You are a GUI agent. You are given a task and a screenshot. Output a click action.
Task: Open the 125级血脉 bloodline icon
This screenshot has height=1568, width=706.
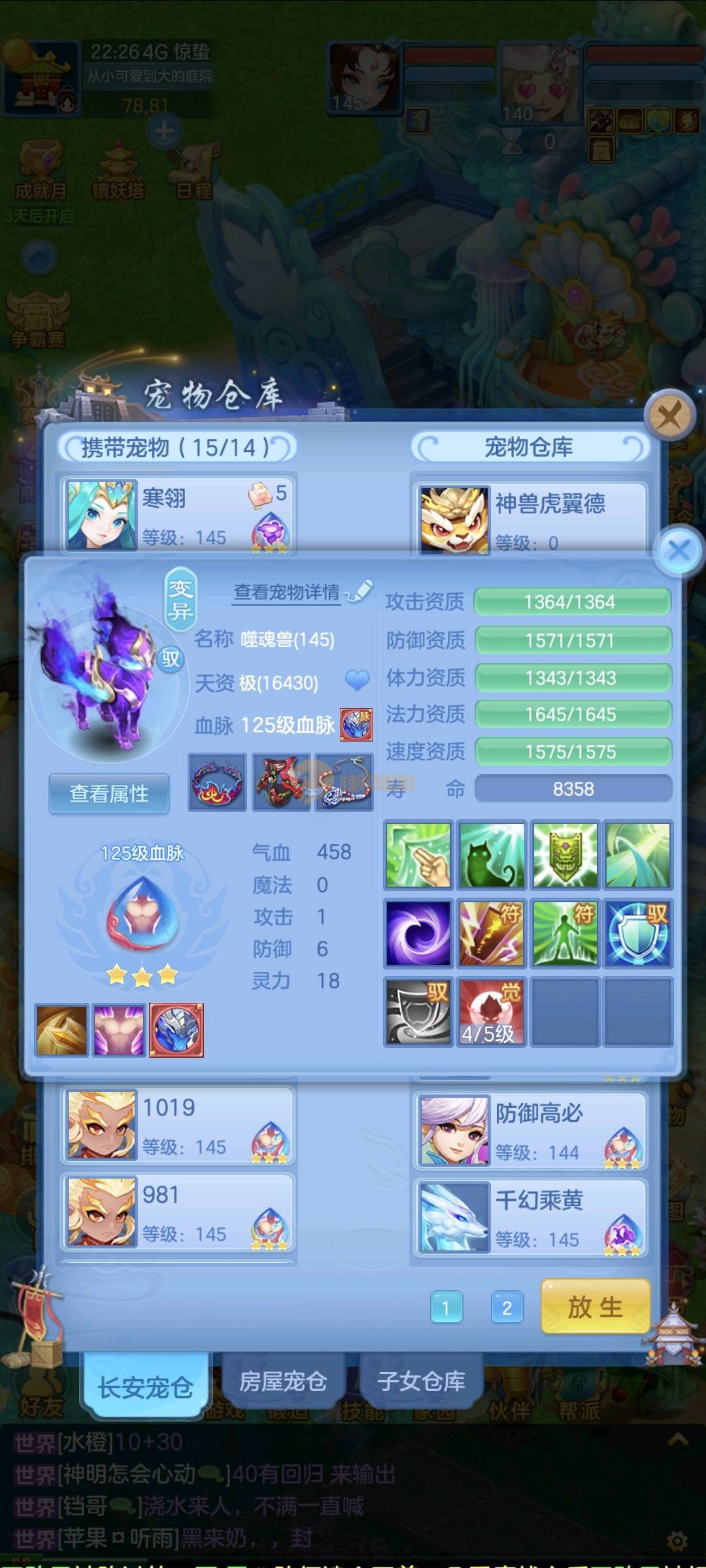(x=356, y=725)
